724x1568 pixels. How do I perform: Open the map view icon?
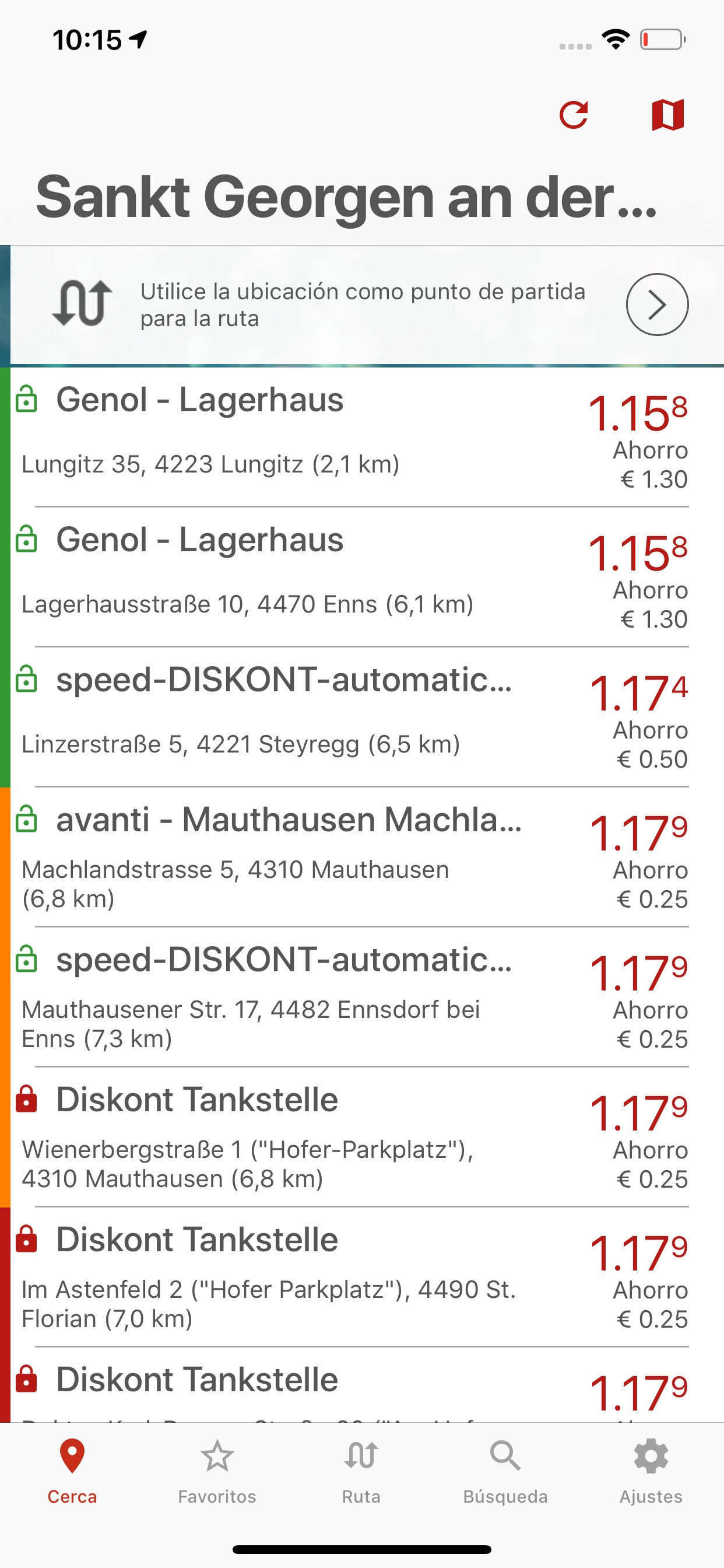pyautogui.click(x=667, y=115)
